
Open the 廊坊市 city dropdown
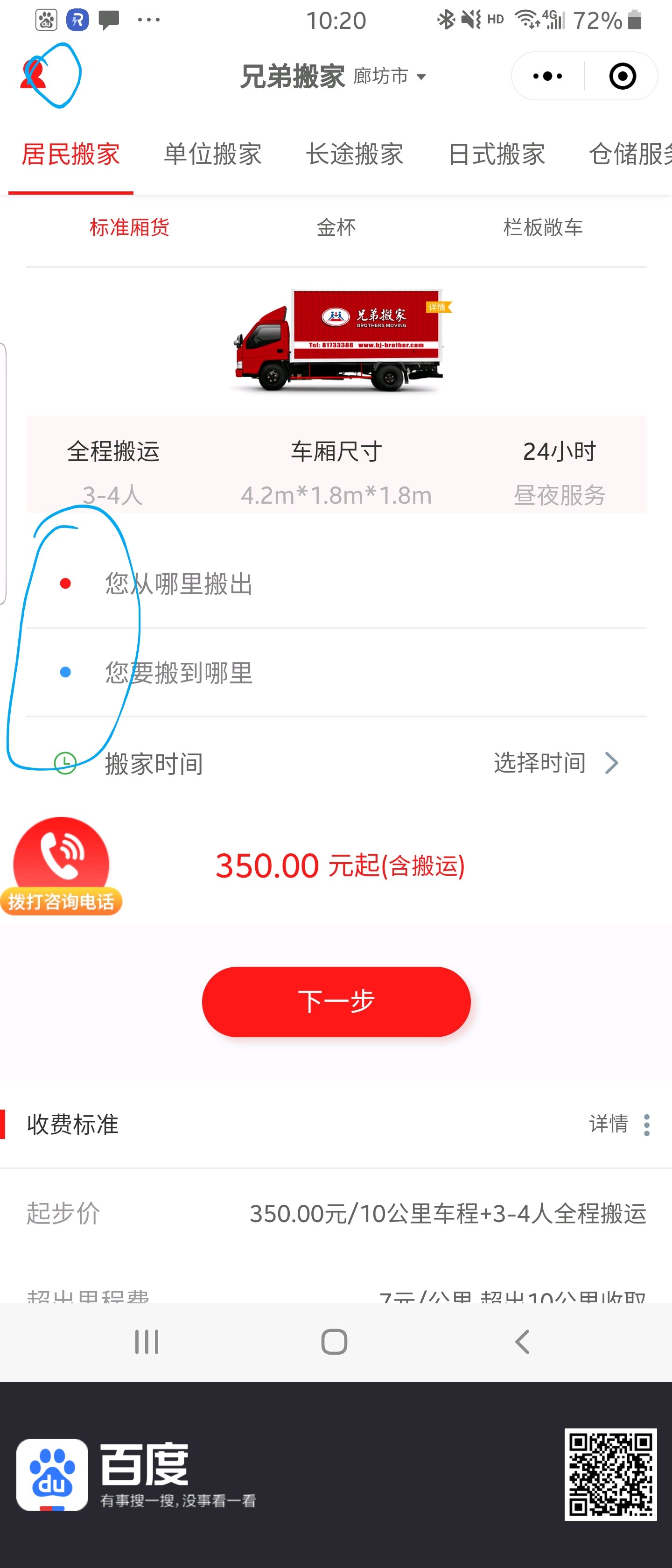pos(390,76)
